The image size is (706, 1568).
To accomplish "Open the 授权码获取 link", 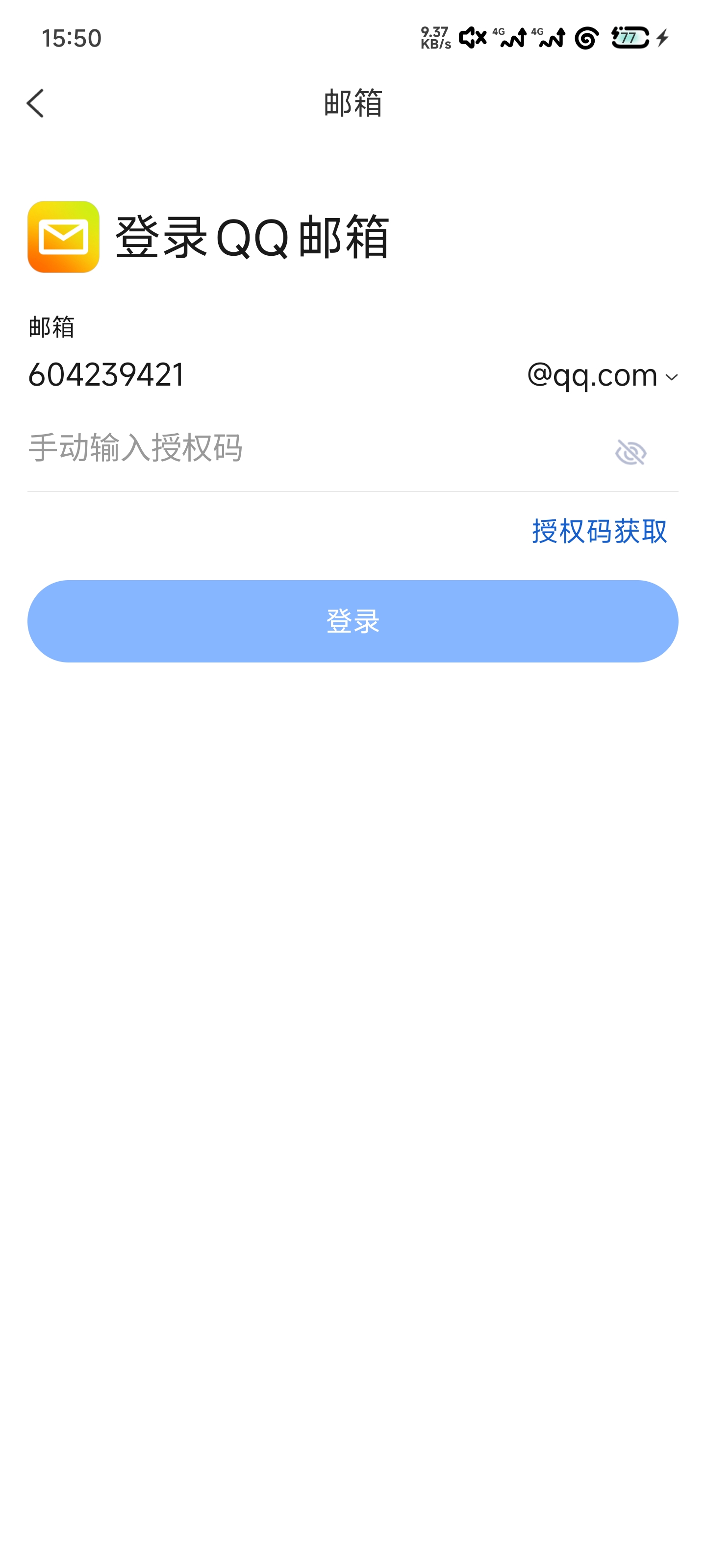I will (x=599, y=531).
